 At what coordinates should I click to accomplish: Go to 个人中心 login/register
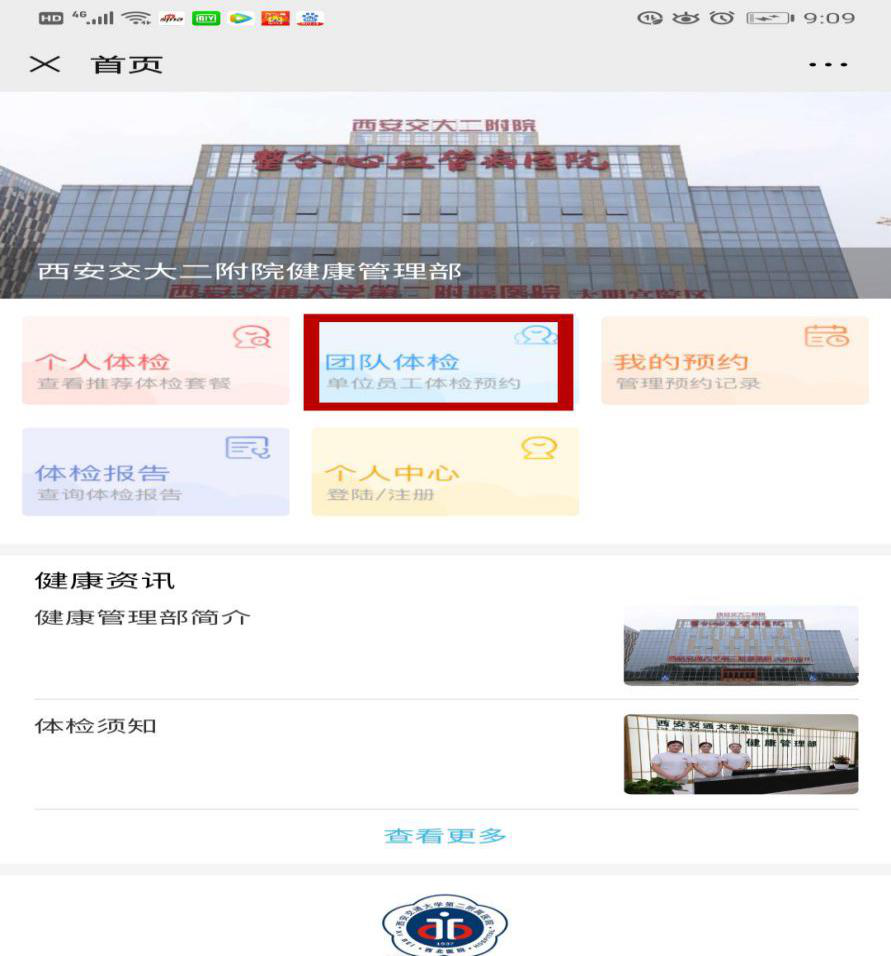point(445,472)
